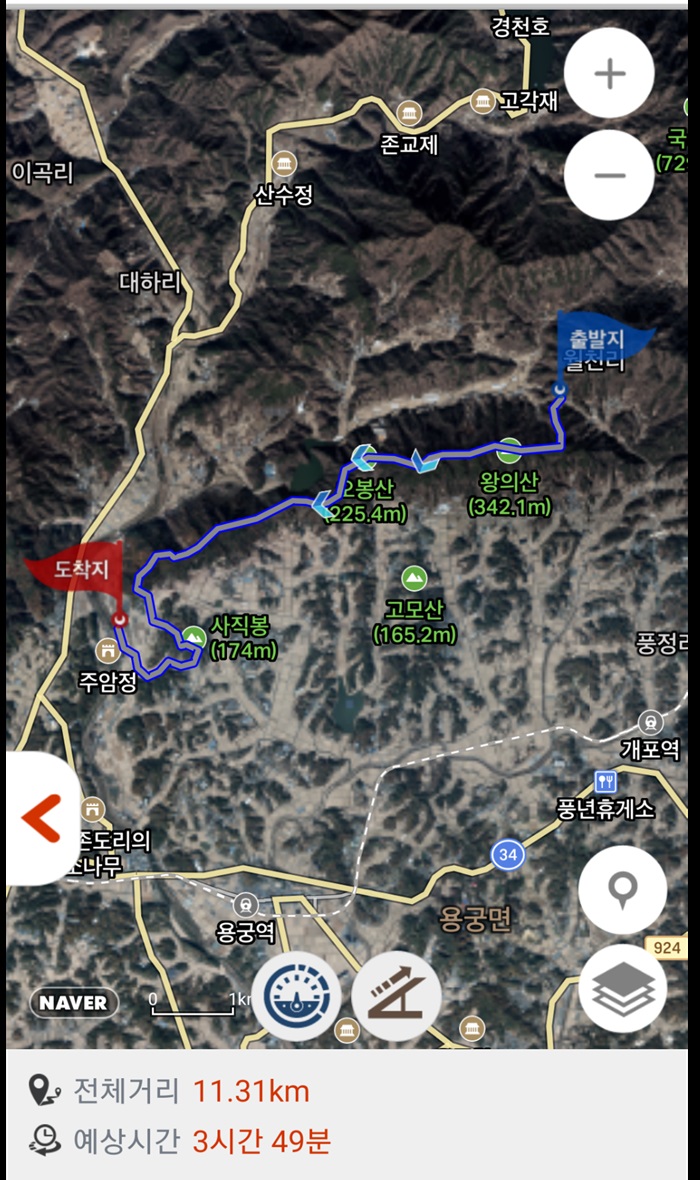Image resolution: width=700 pixels, height=1180 pixels.
Task: Center map on my location pin
Action: tap(622, 890)
